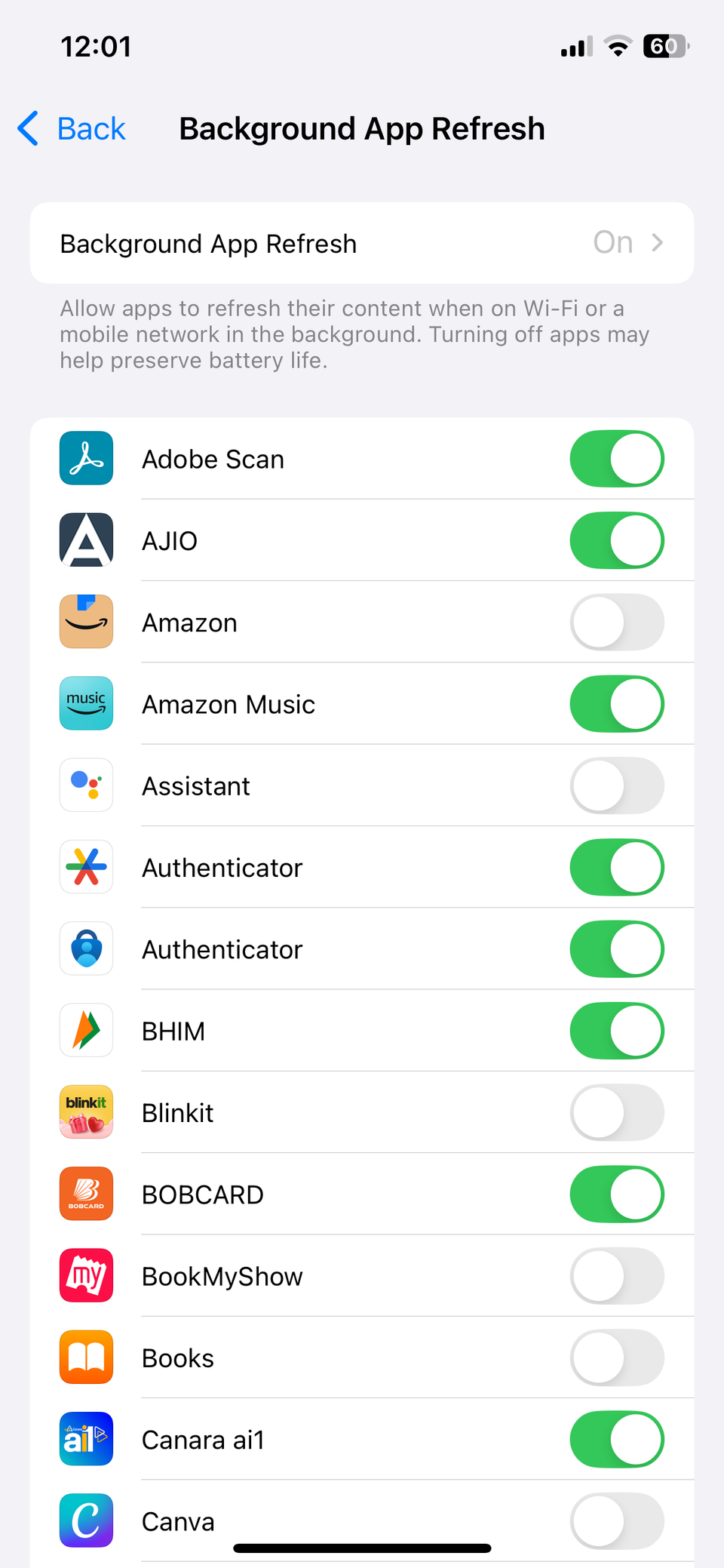Tap the Amazon shopping app icon
The image size is (724, 1568).
(86, 621)
